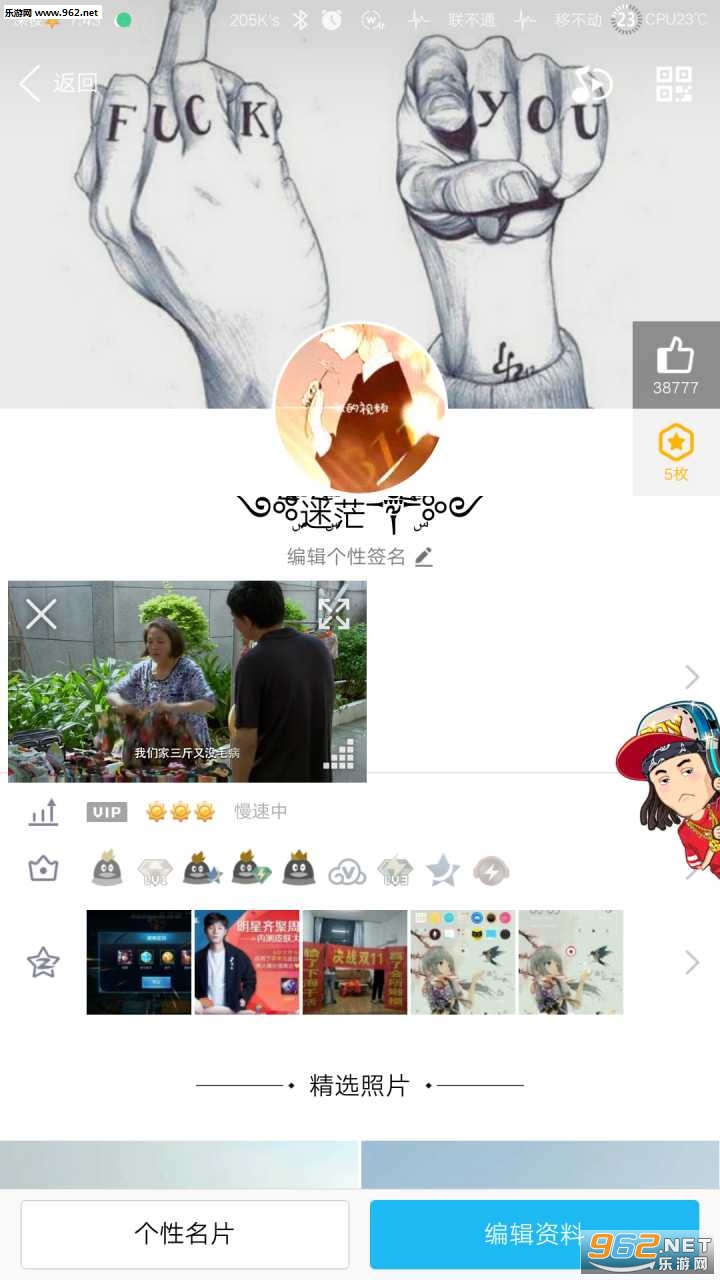This screenshot has height=1280, width=720.
Task: Open the music icon in top bar
Action: pyautogui.click(x=591, y=85)
